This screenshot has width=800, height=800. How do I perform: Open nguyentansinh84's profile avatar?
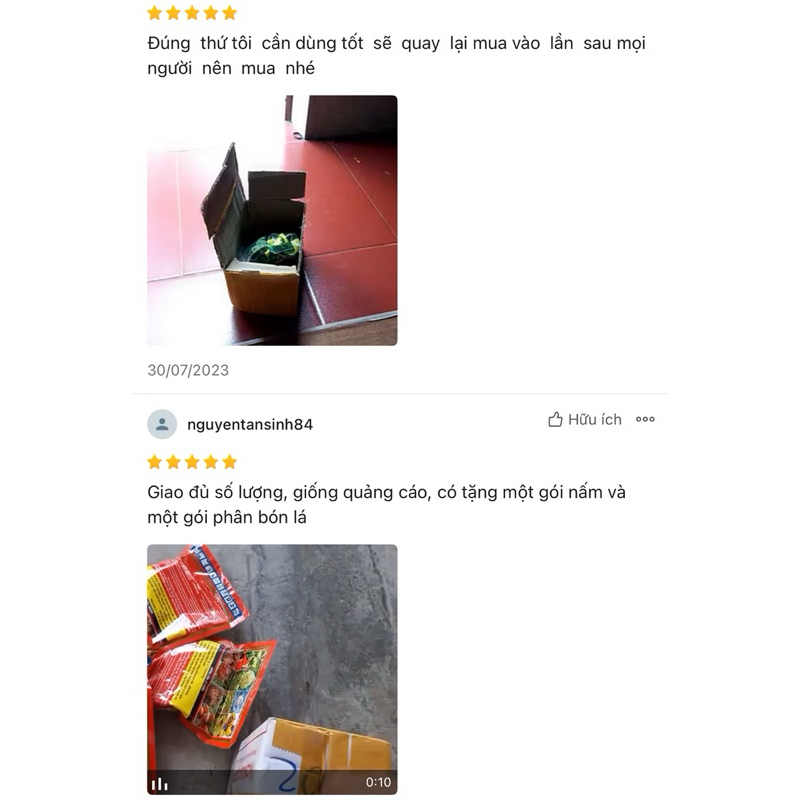coord(162,424)
